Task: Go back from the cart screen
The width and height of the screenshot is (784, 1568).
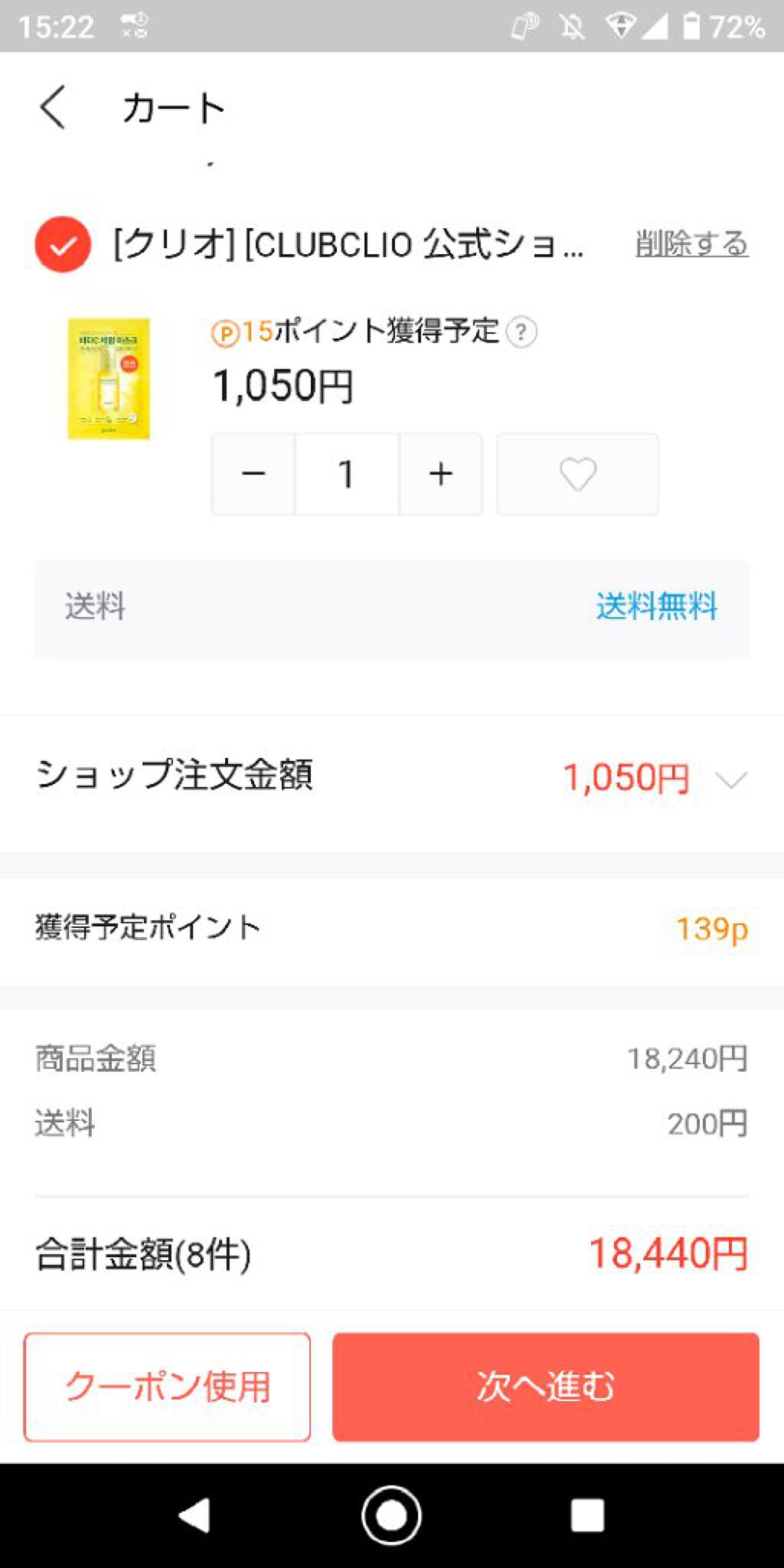Action: pos(53,107)
